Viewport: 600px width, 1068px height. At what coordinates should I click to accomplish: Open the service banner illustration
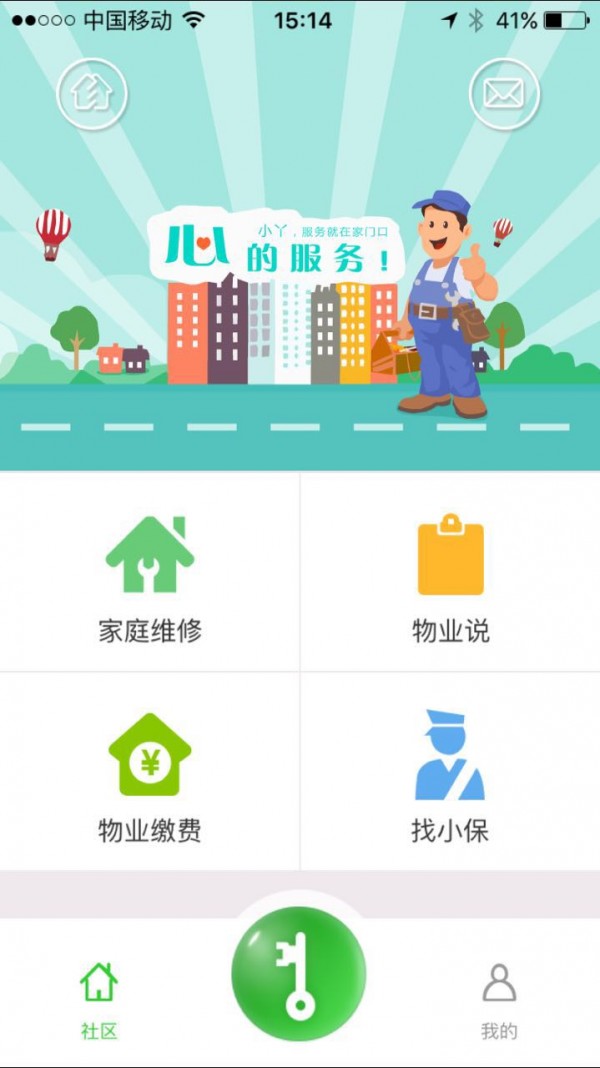click(300, 300)
